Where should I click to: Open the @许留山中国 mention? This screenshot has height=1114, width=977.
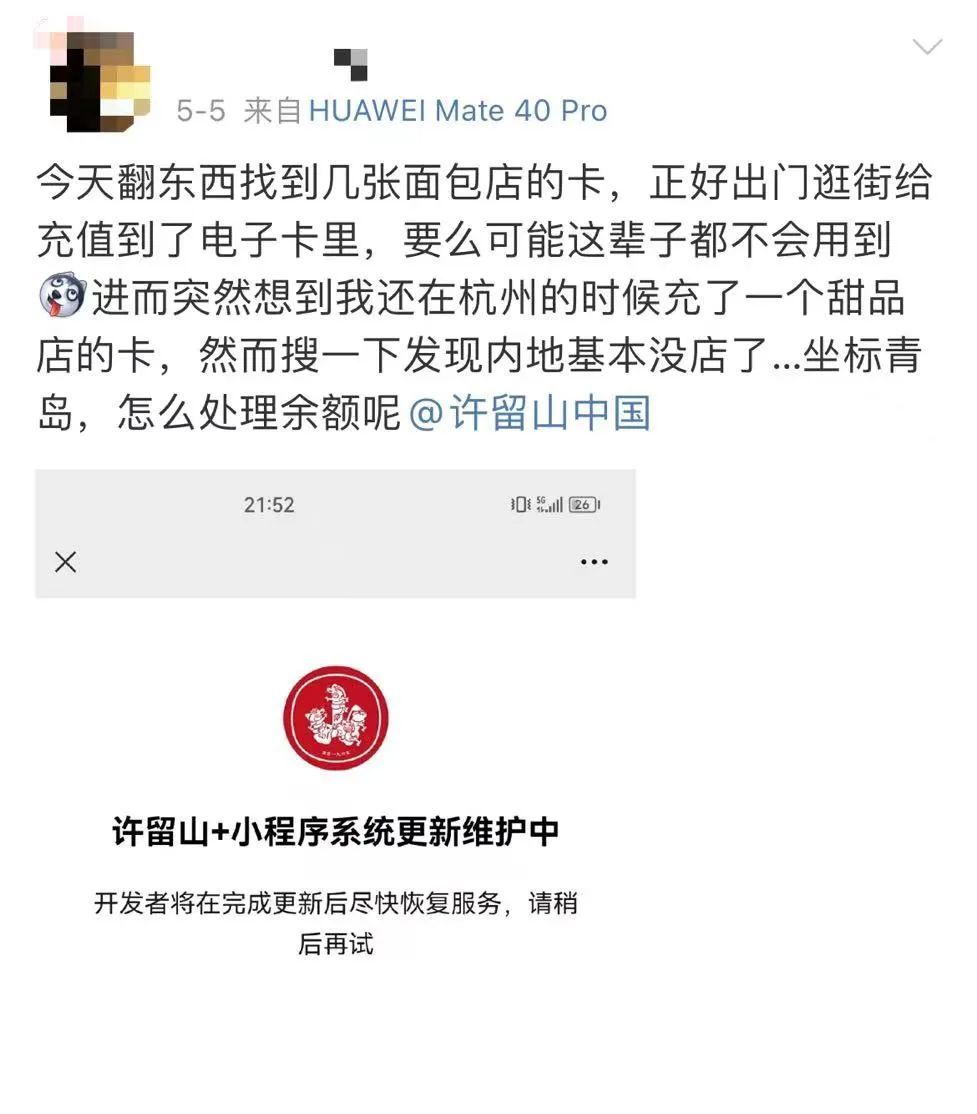pyautogui.click(x=530, y=413)
